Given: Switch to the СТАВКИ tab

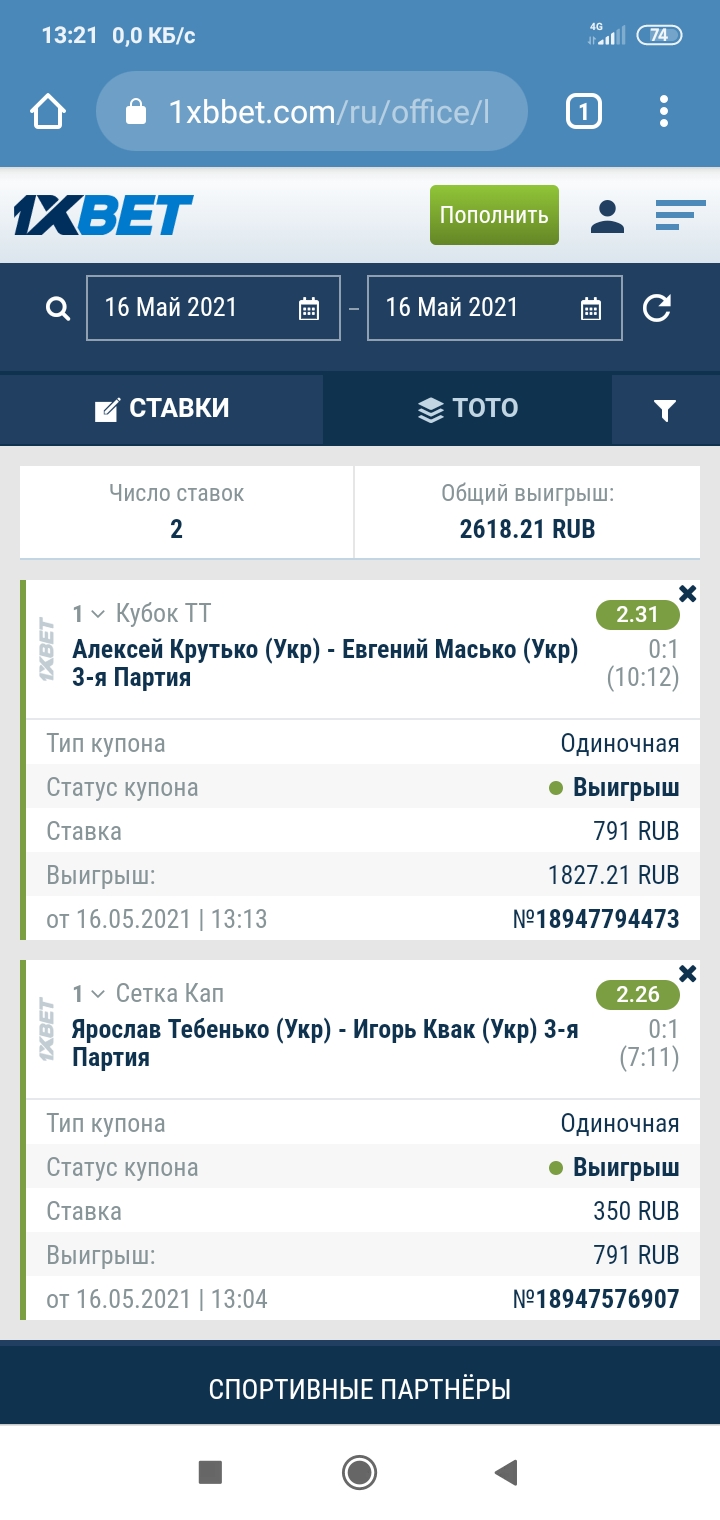Looking at the screenshot, I should (x=162, y=409).
